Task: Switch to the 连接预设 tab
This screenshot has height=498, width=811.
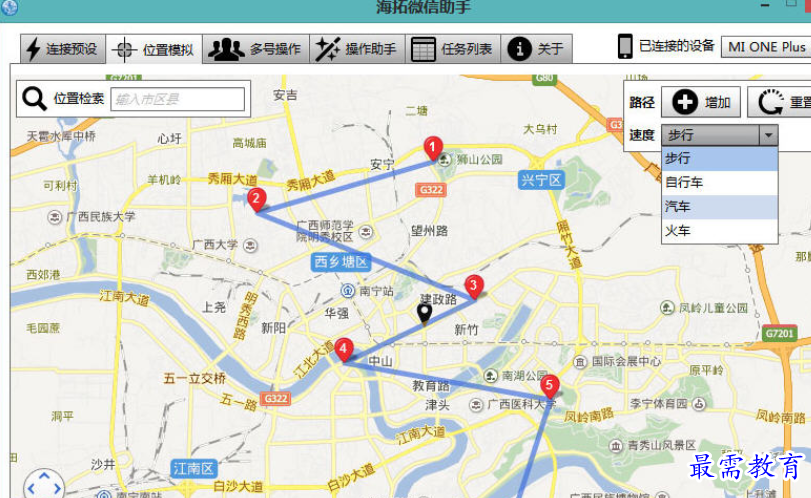Action: point(62,49)
